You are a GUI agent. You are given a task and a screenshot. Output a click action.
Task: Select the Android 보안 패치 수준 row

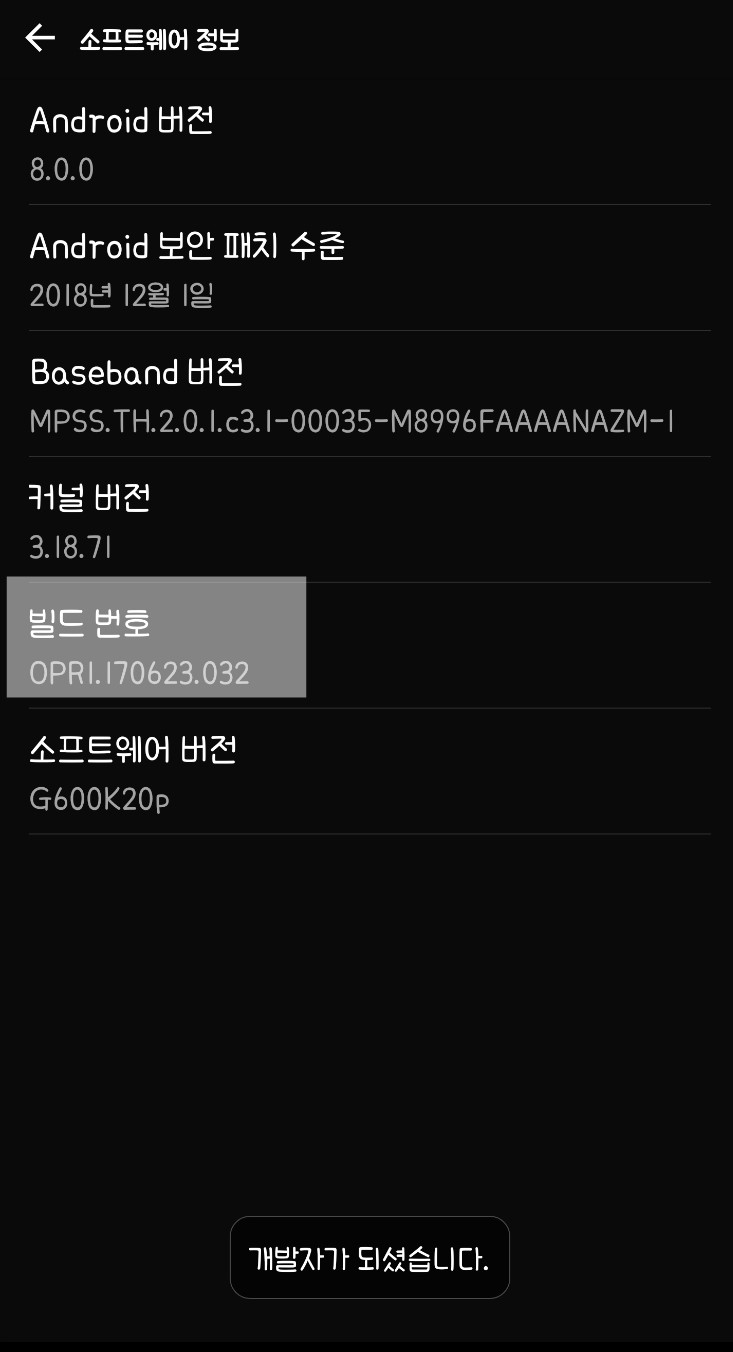coord(366,269)
